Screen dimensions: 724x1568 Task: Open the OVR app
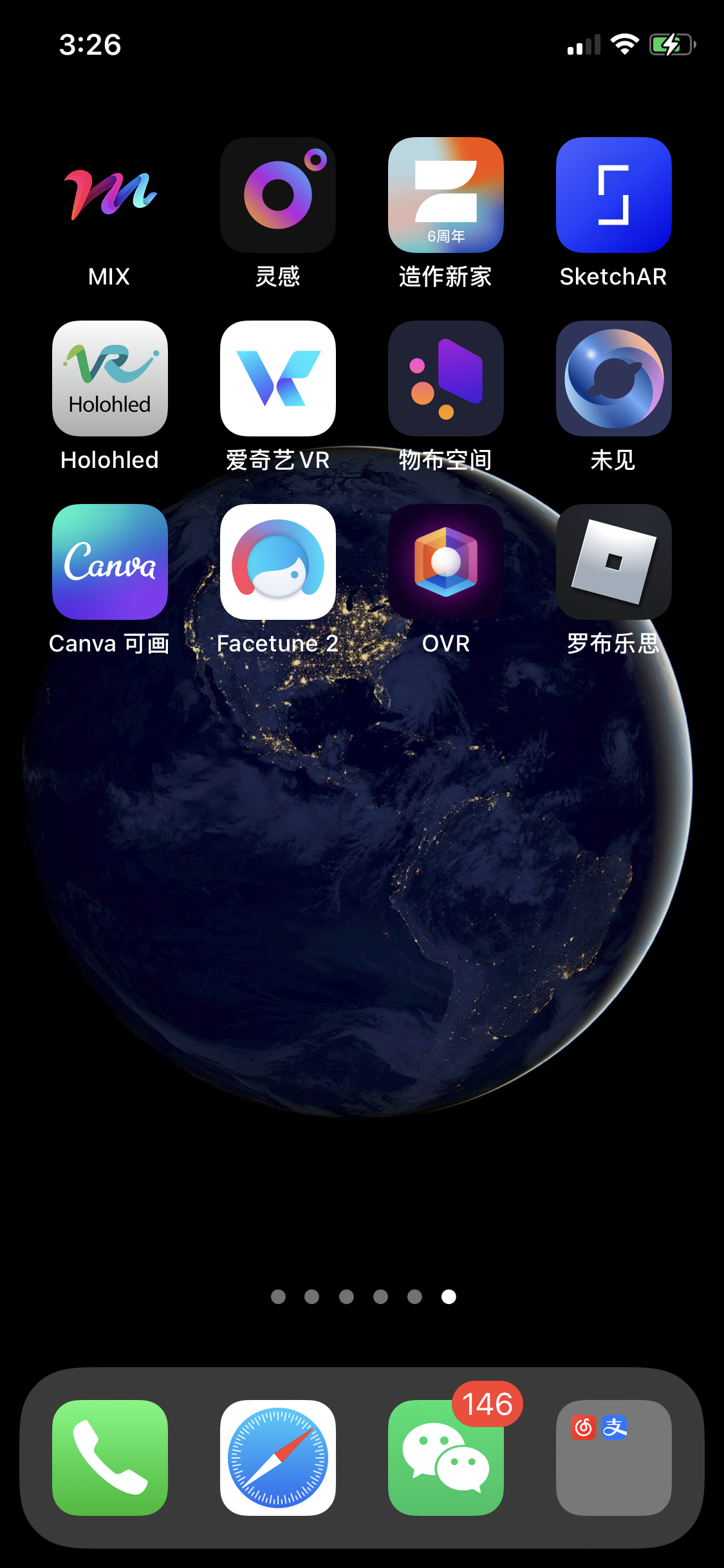(x=445, y=562)
